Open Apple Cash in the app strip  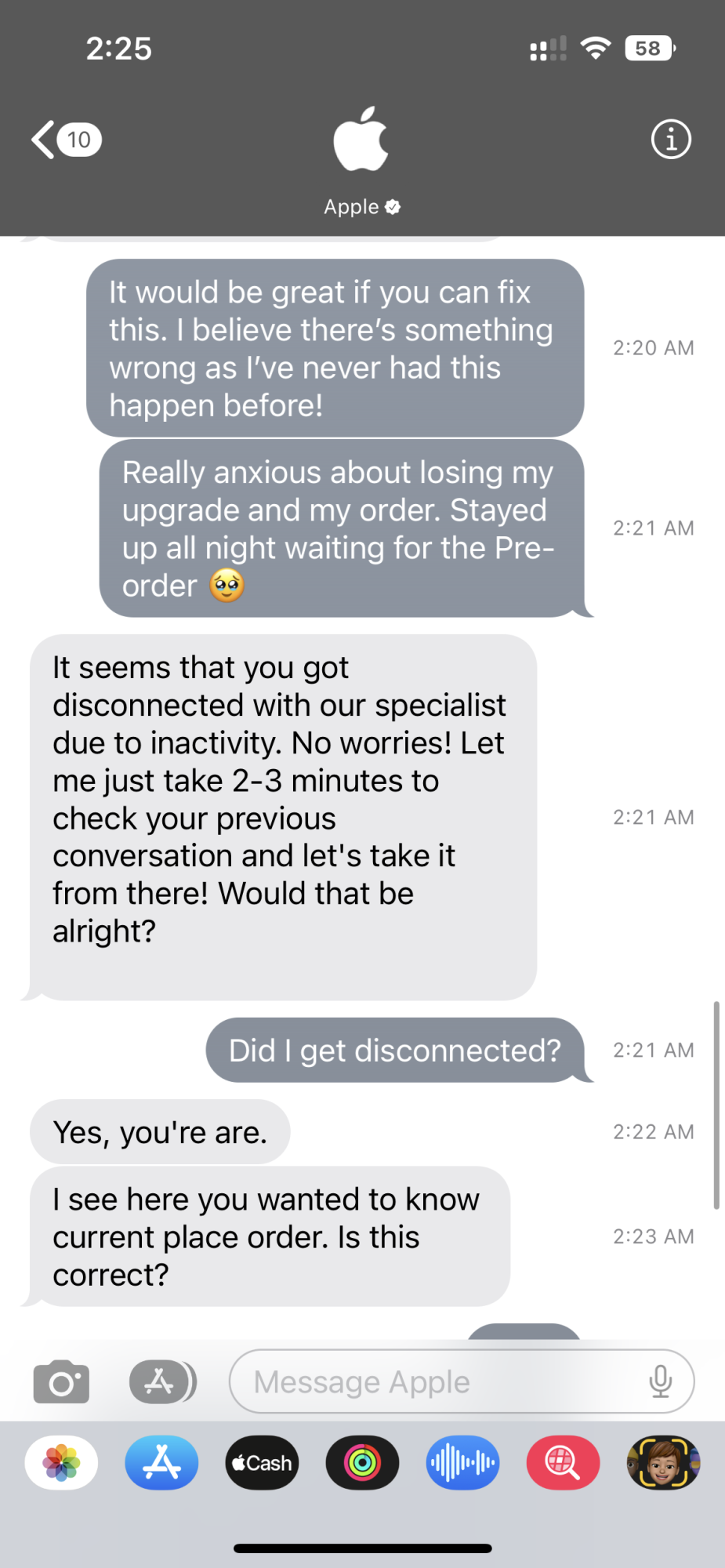tap(262, 1463)
